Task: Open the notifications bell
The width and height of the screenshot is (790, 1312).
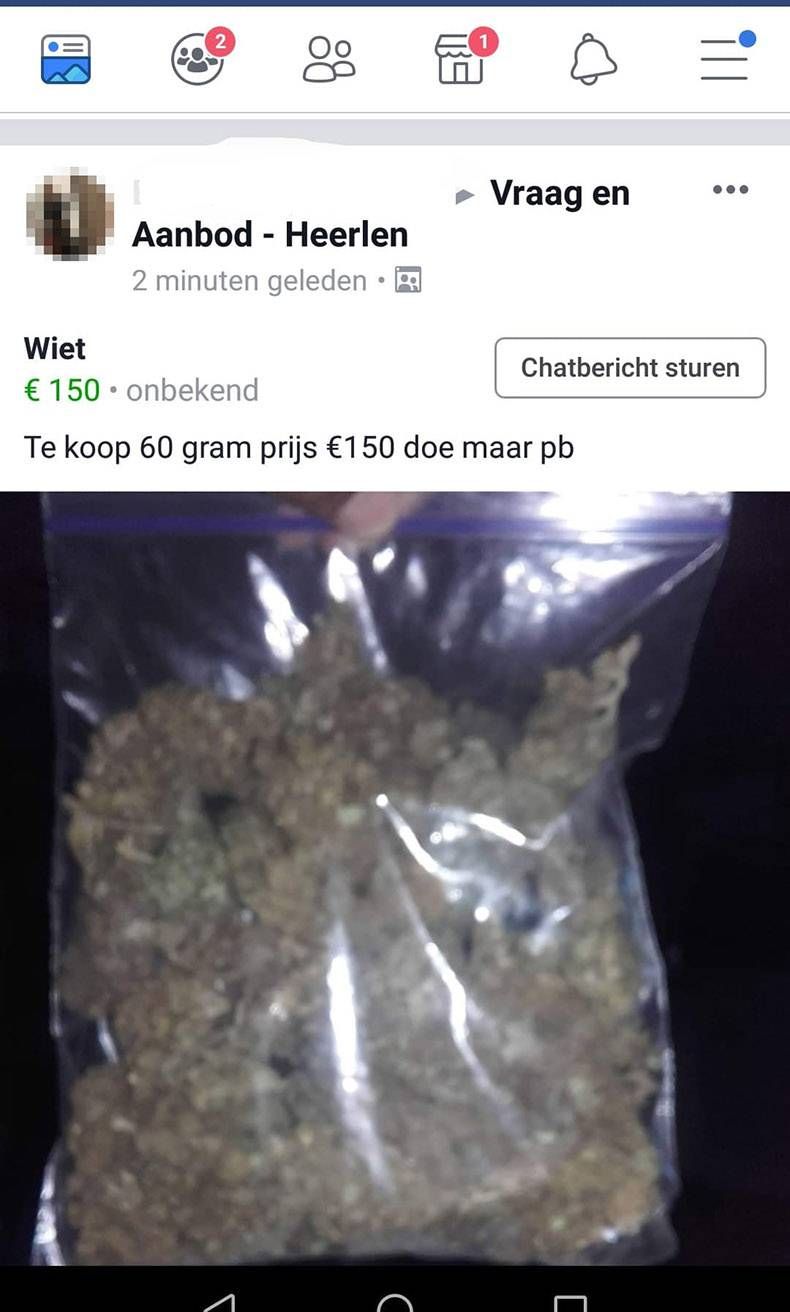Action: coord(593,60)
